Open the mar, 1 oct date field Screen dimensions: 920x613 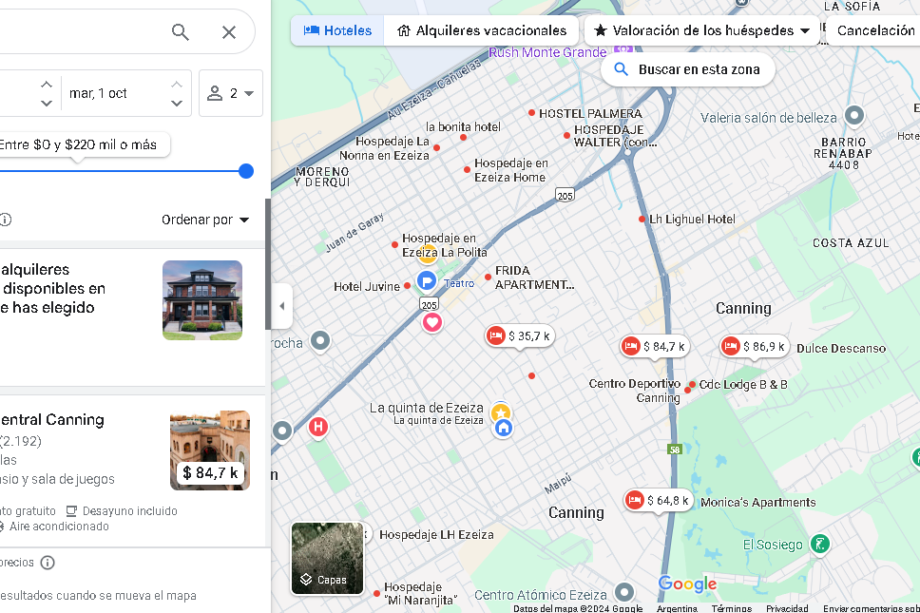click(110, 93)
